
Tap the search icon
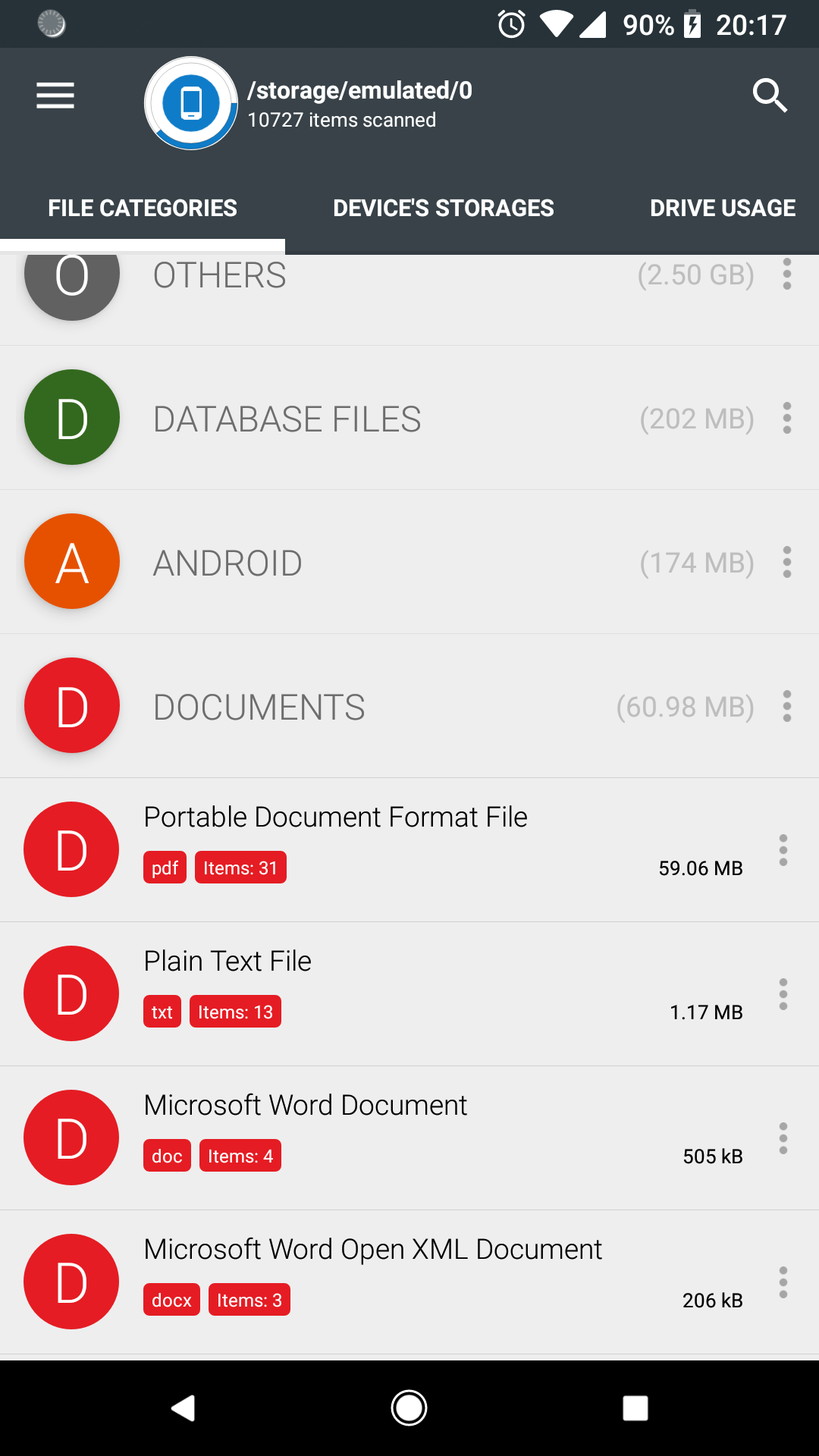pos(770,96)
